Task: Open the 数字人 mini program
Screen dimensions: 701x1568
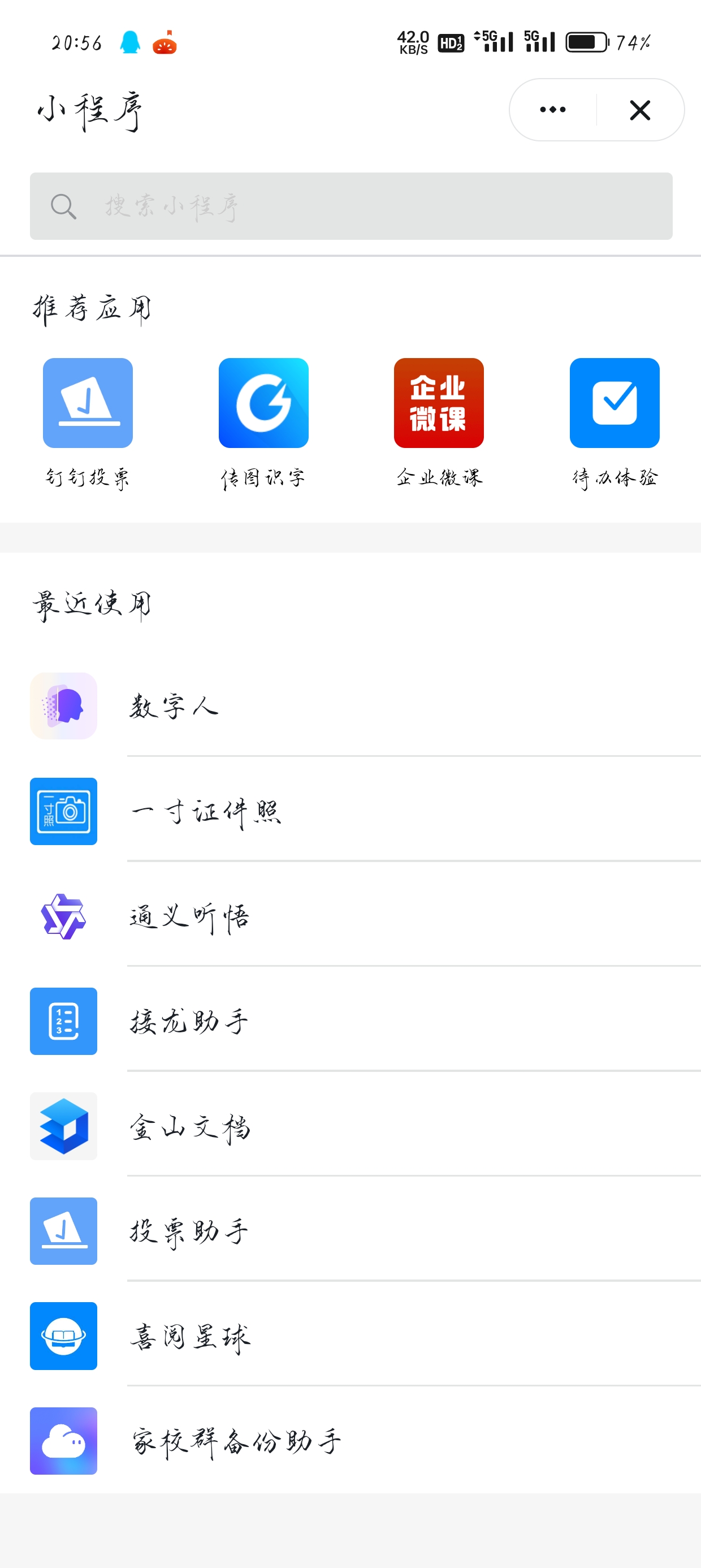Action: coord(174,707)
